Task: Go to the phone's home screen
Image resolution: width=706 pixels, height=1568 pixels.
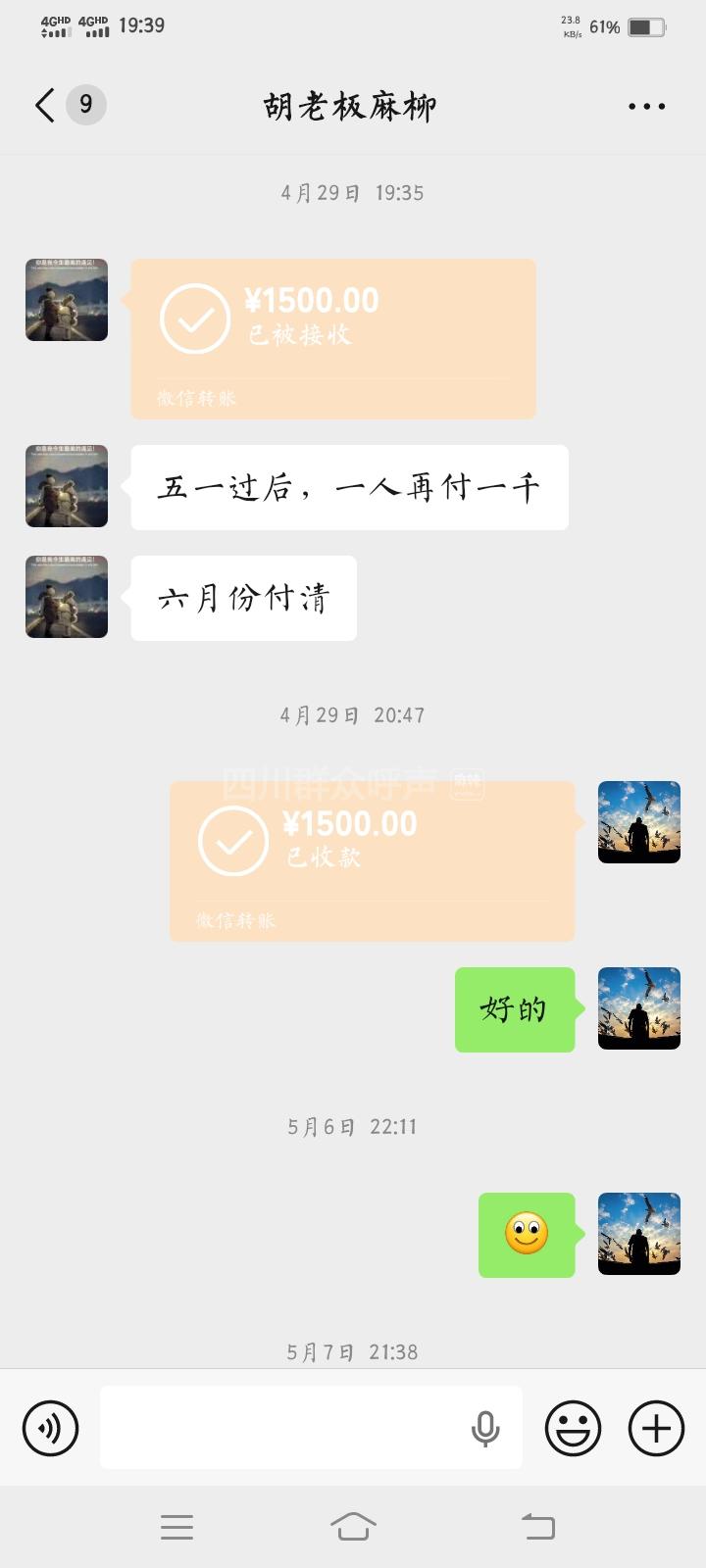Action: (x=353, y=1526)
